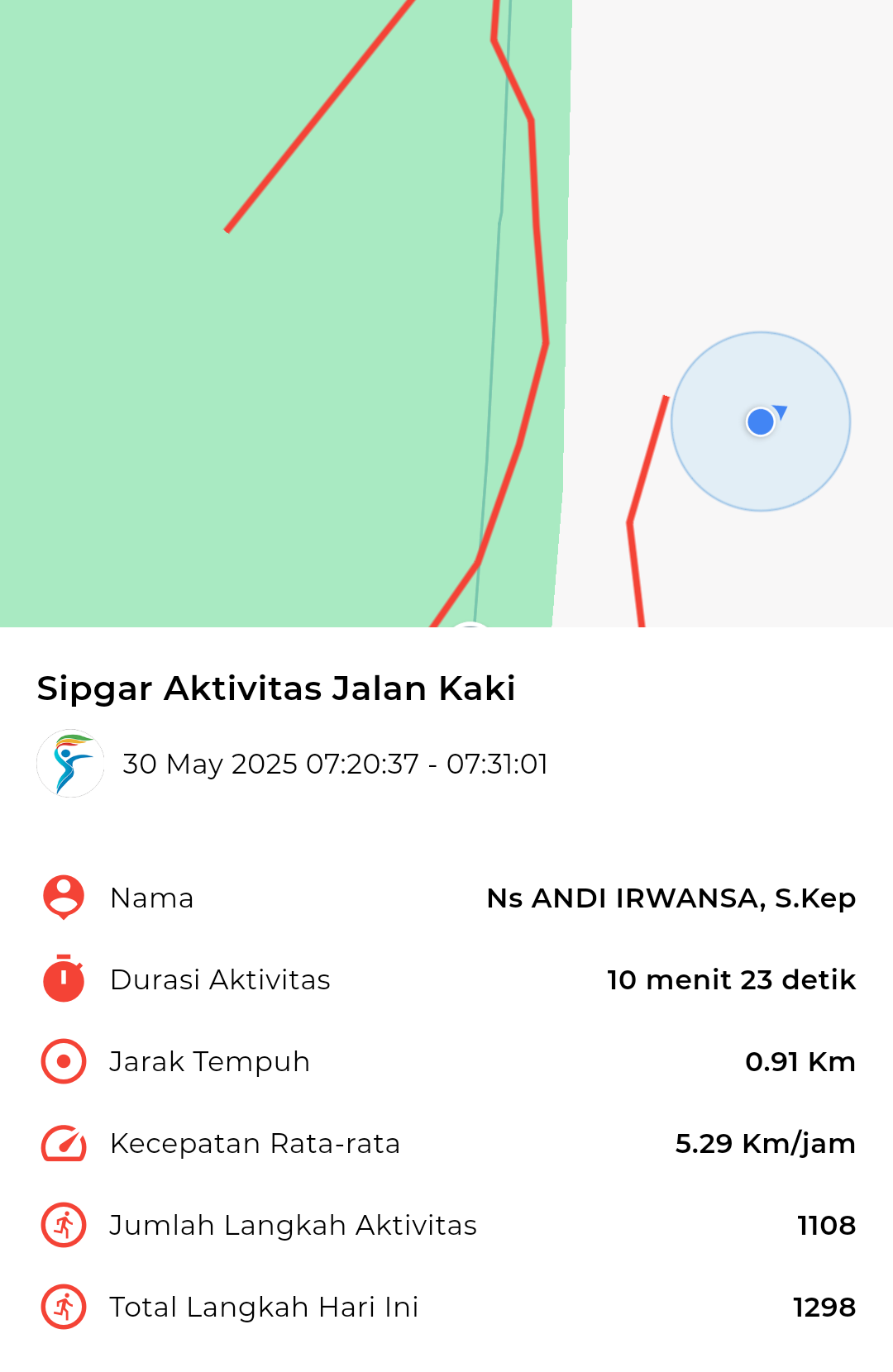Viewport: 893px width, 1372px height.
Task: Click the steps icon next to Total Langkah Hari Ini
Action: tap(63, 1308)
